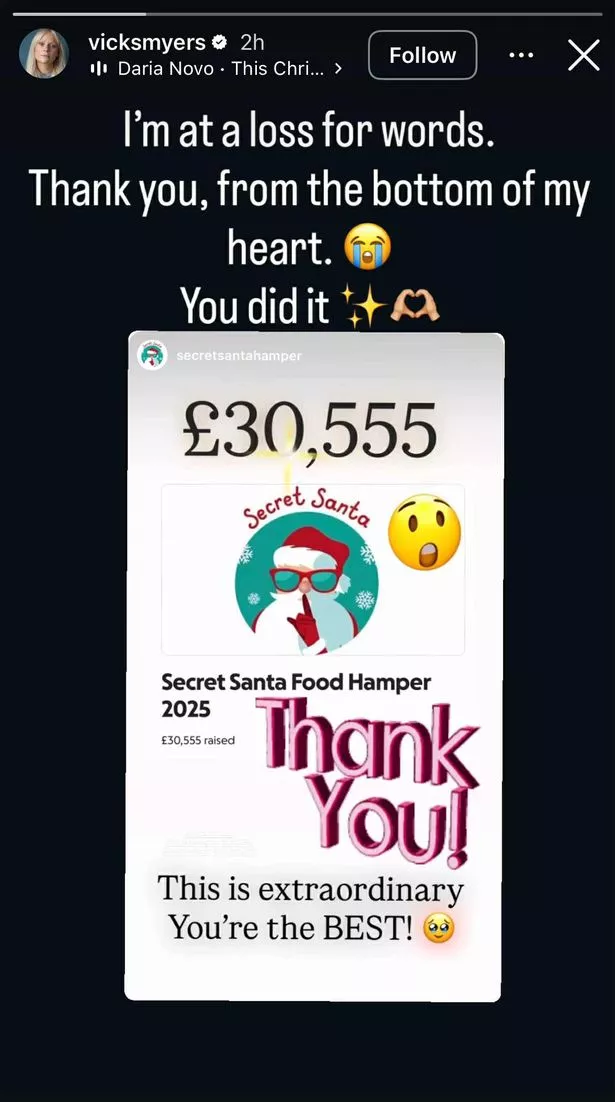The image size is (615, 1102).
Task: Open vicksmyers profile picture
Action: coord(44,55)
